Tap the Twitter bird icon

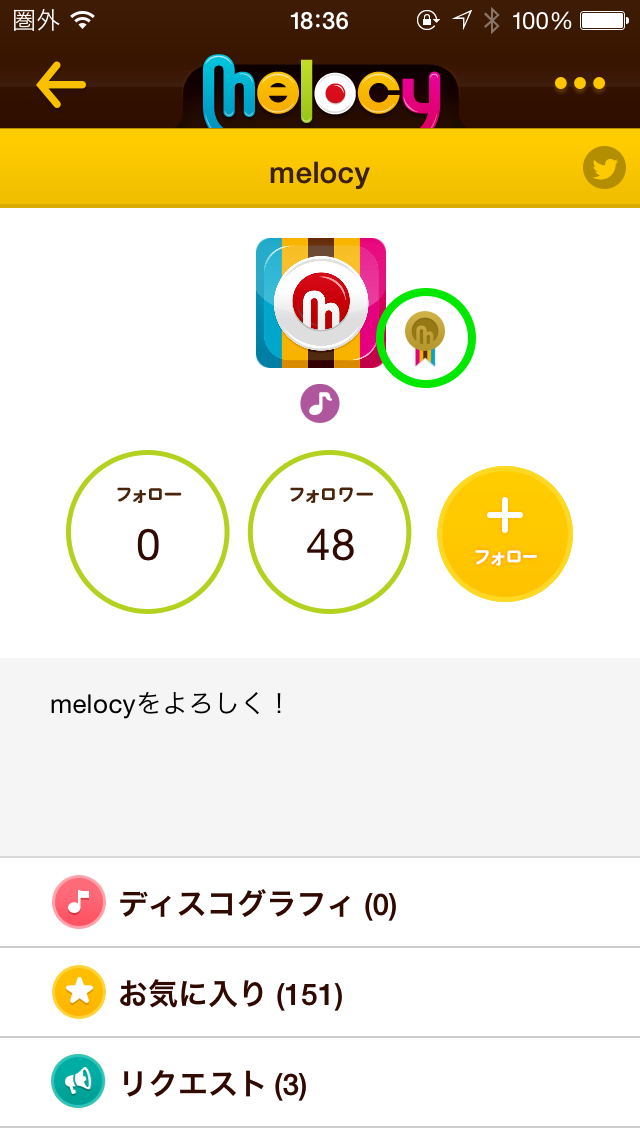coord(604,168)
